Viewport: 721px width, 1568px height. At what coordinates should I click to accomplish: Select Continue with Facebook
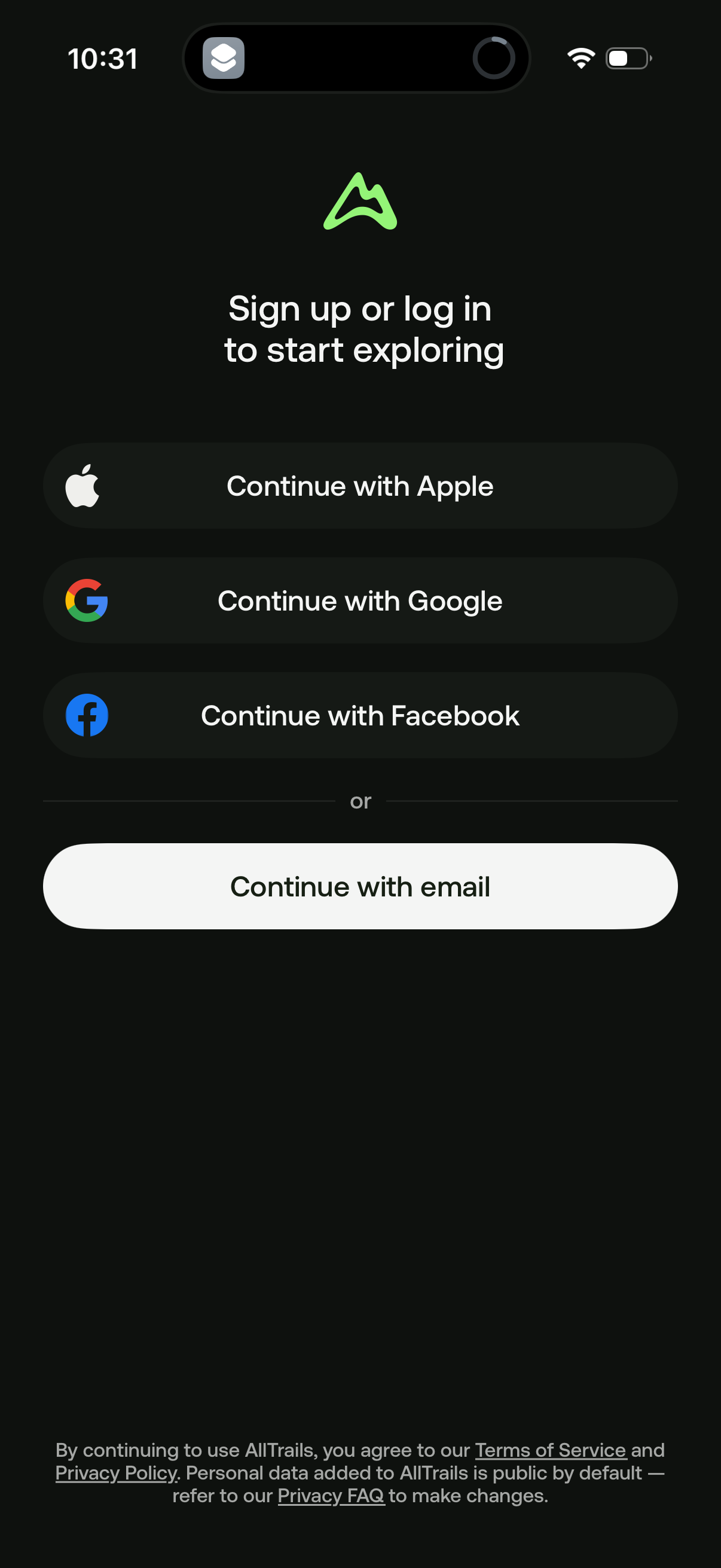(x=360, y=716)
